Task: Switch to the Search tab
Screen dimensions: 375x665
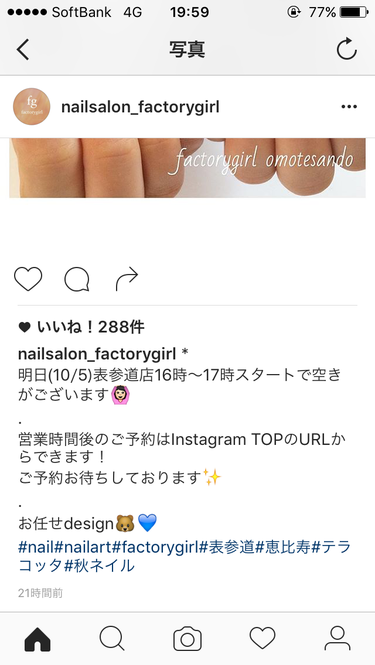Action: (x=112, y=639)
